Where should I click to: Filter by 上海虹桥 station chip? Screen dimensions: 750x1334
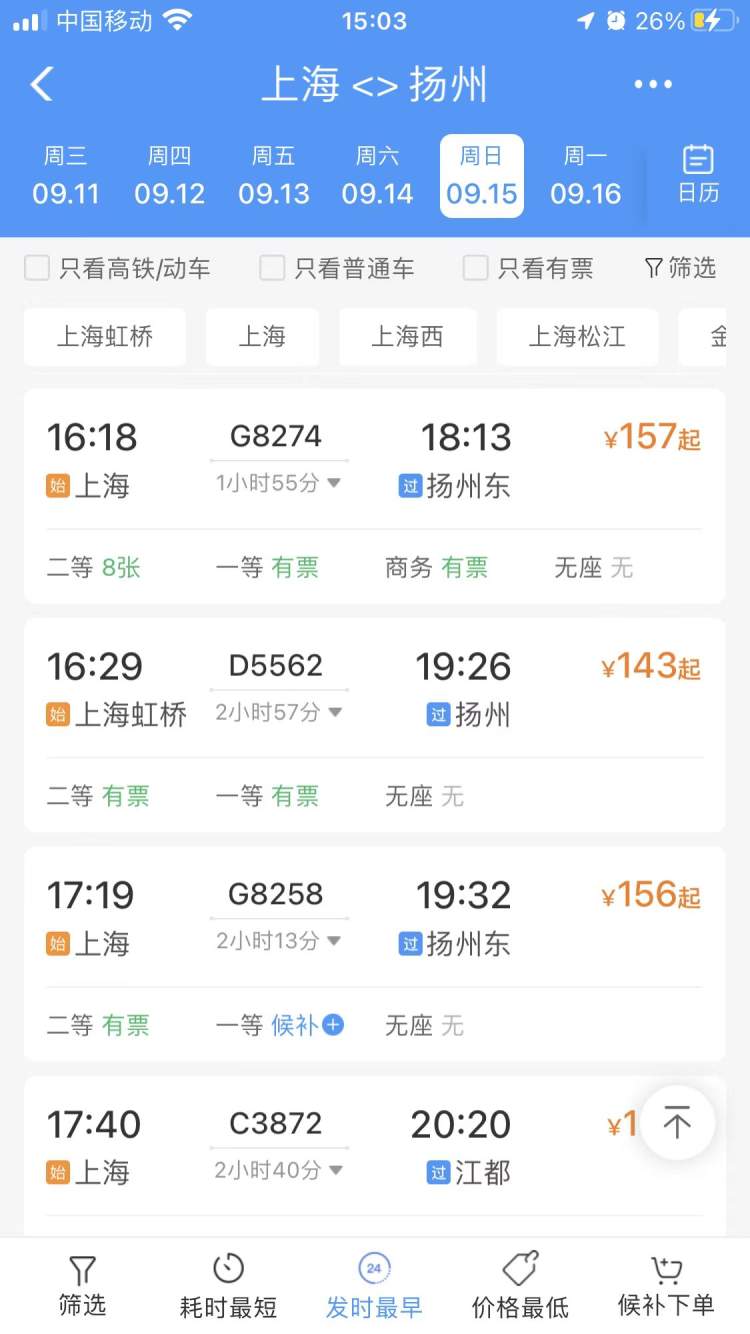pos(105,337)
